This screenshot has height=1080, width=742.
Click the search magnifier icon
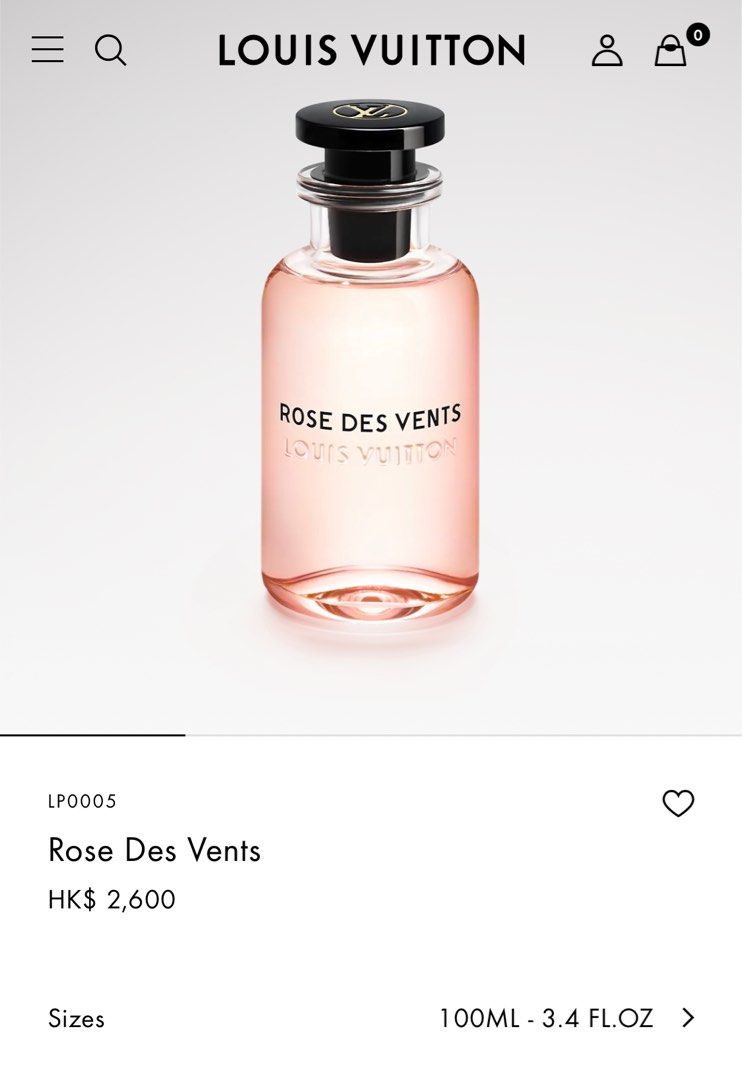click(x=112, y=49)
